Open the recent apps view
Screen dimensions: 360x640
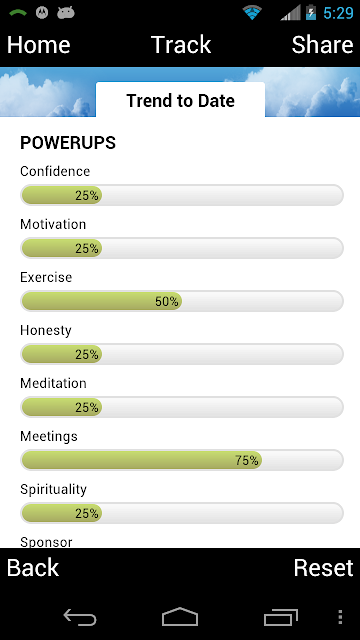coord(281,617)
